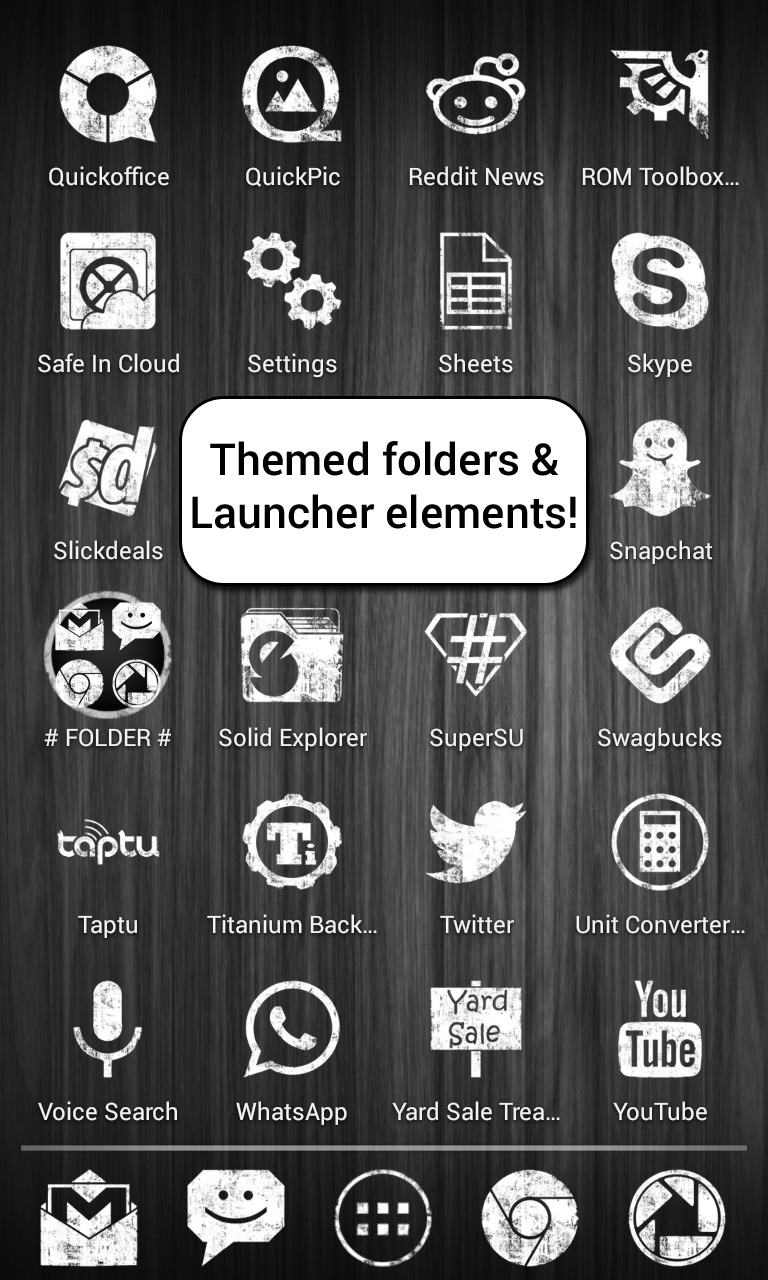Start Voice Search
768x1280 pixels.
(108, 1030)
